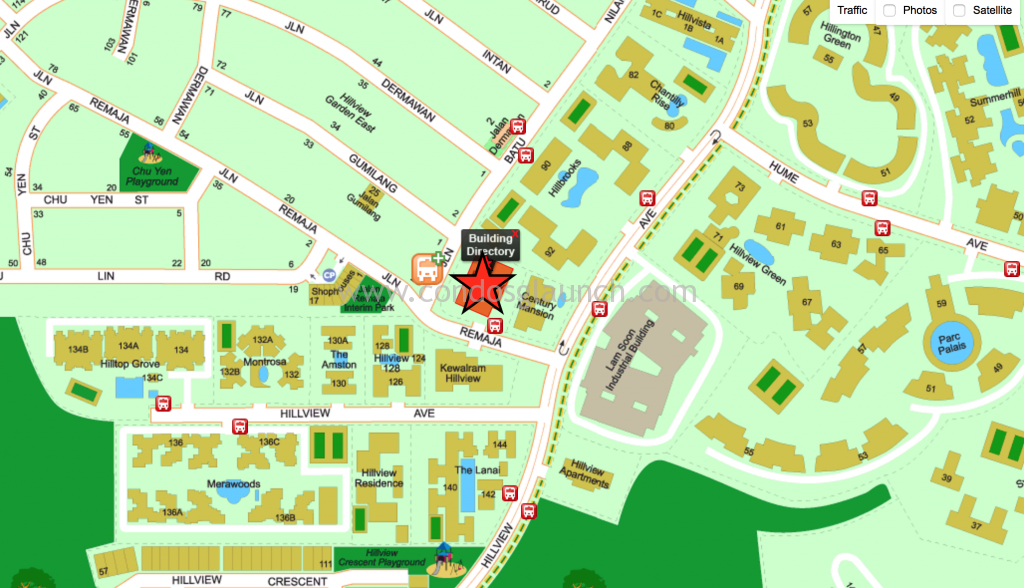
Task: Toggle the Traffic layer option
Action: click(x=852, y=10)
